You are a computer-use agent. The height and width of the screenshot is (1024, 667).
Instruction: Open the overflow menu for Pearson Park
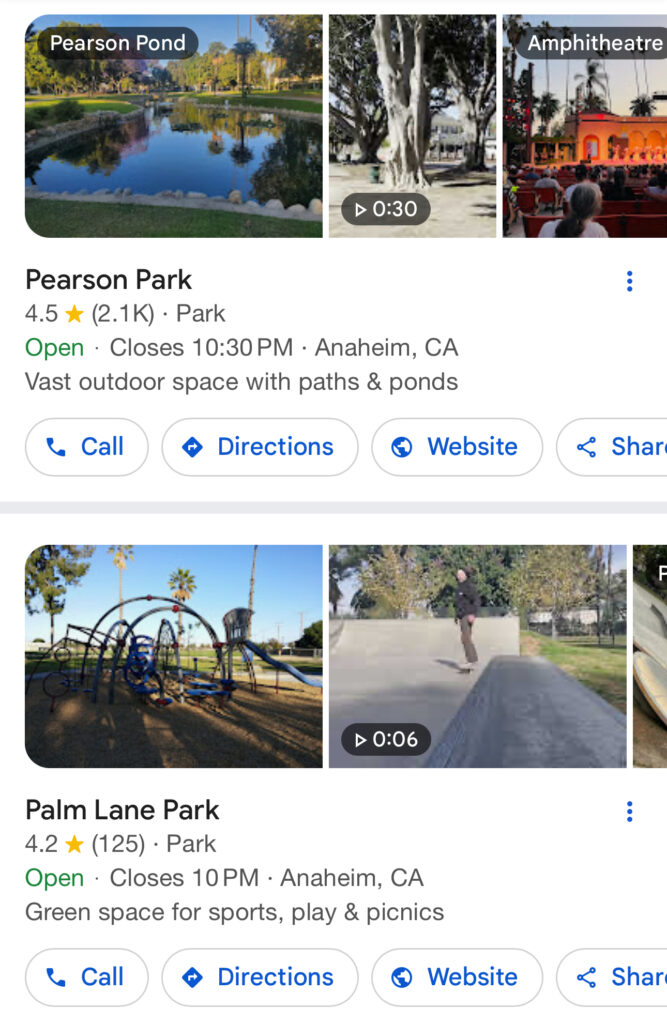click(x=629, y=281)
